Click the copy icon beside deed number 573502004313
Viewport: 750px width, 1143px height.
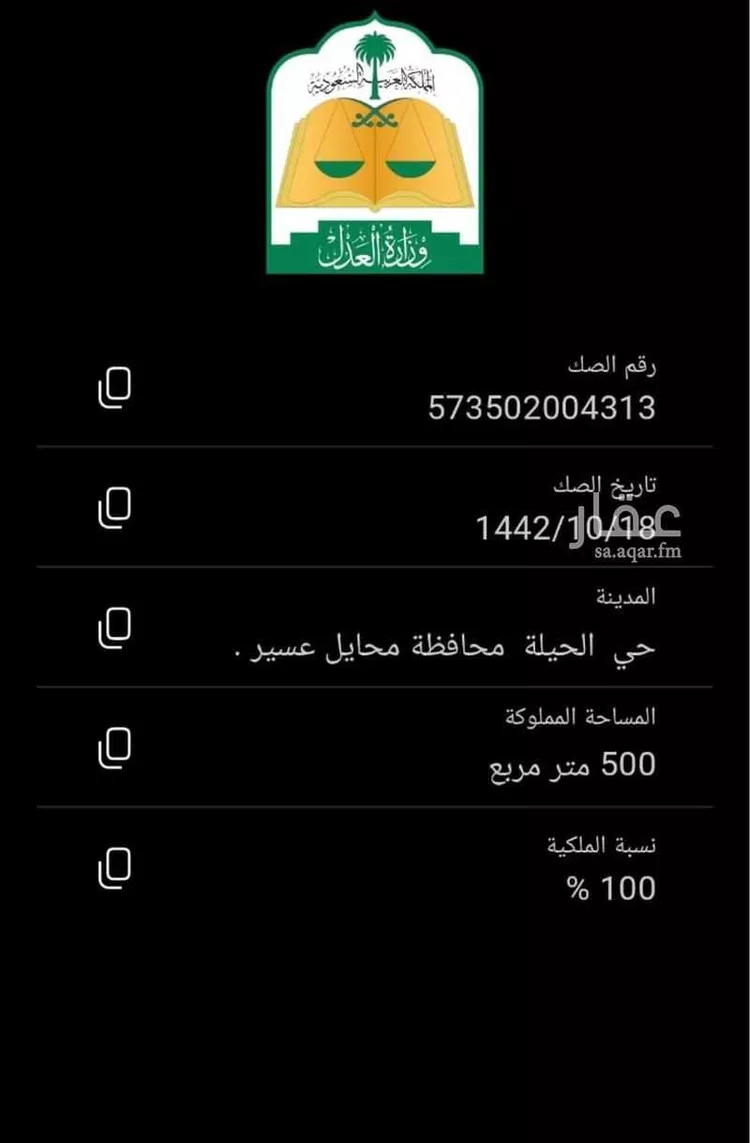click(112, 387)
